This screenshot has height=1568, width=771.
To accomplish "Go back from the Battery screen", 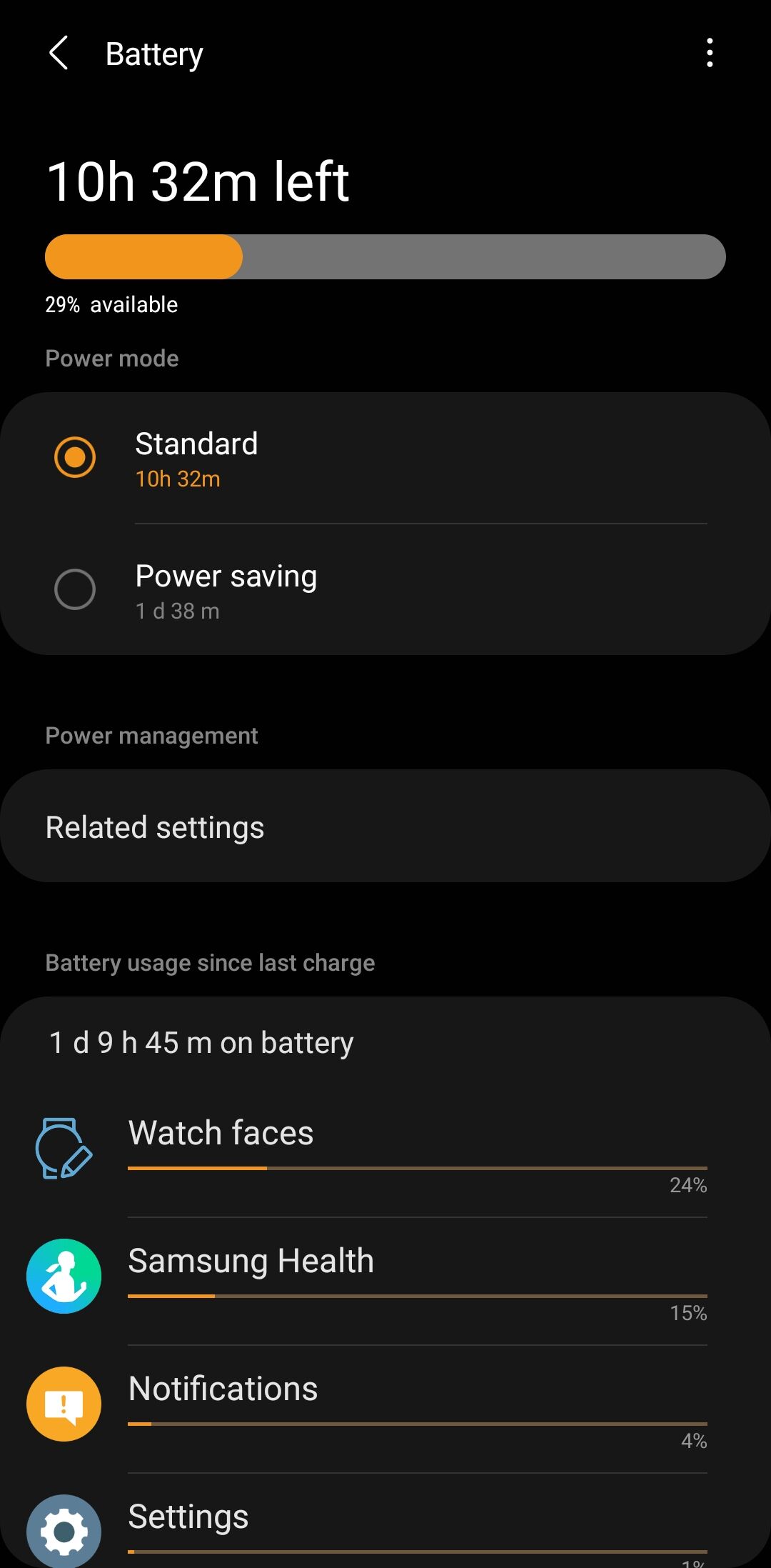I will pos(59,54).
